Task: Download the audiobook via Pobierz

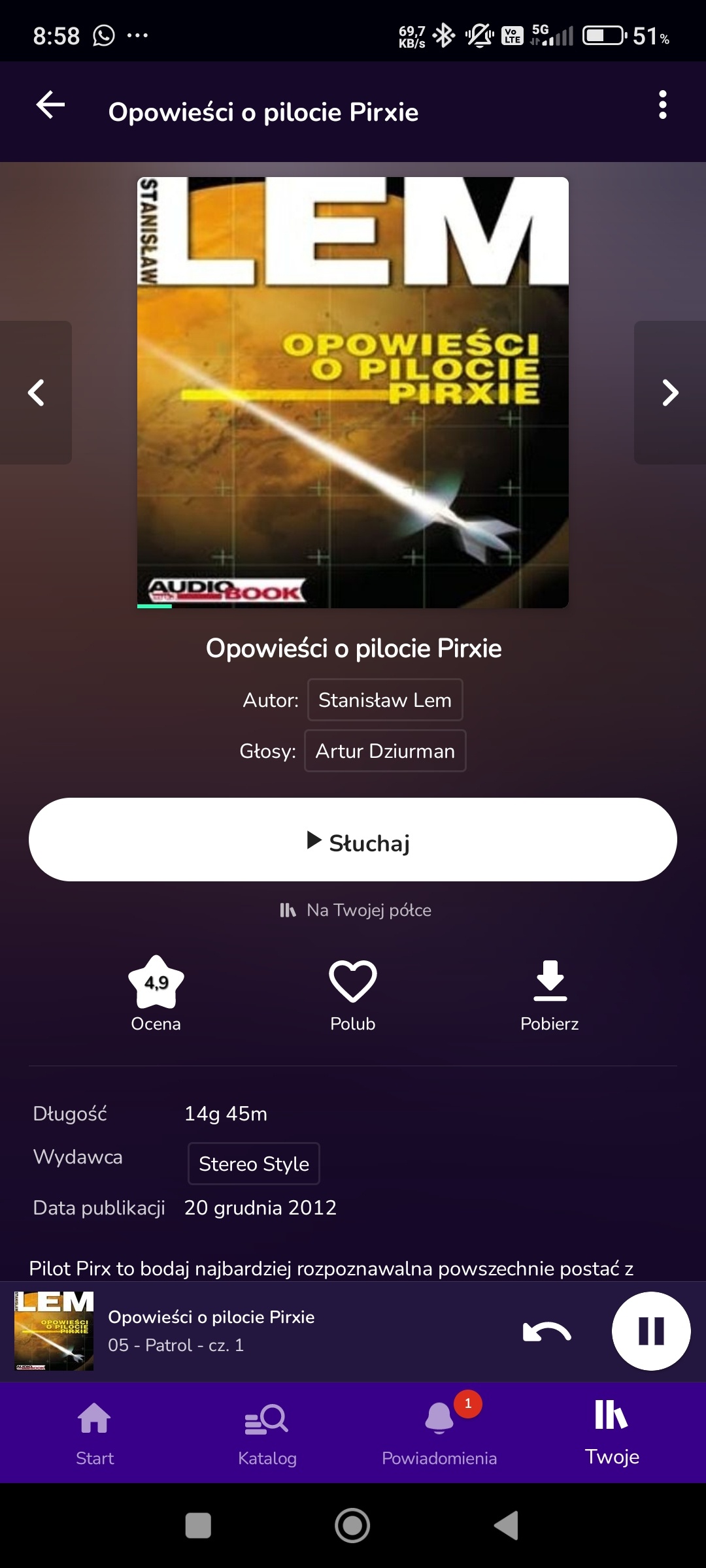Action: tap(550, 994)
